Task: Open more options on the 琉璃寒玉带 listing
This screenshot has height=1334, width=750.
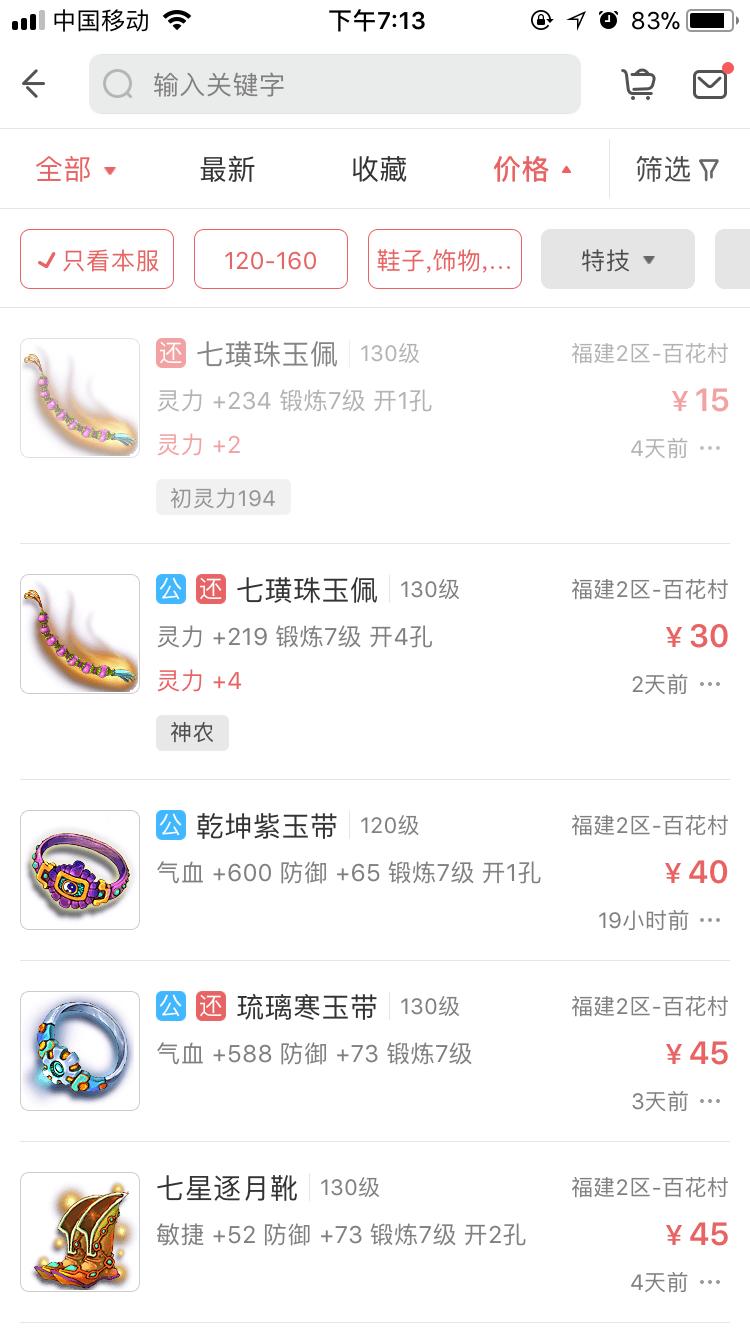Action: (x=709, y=1101)
